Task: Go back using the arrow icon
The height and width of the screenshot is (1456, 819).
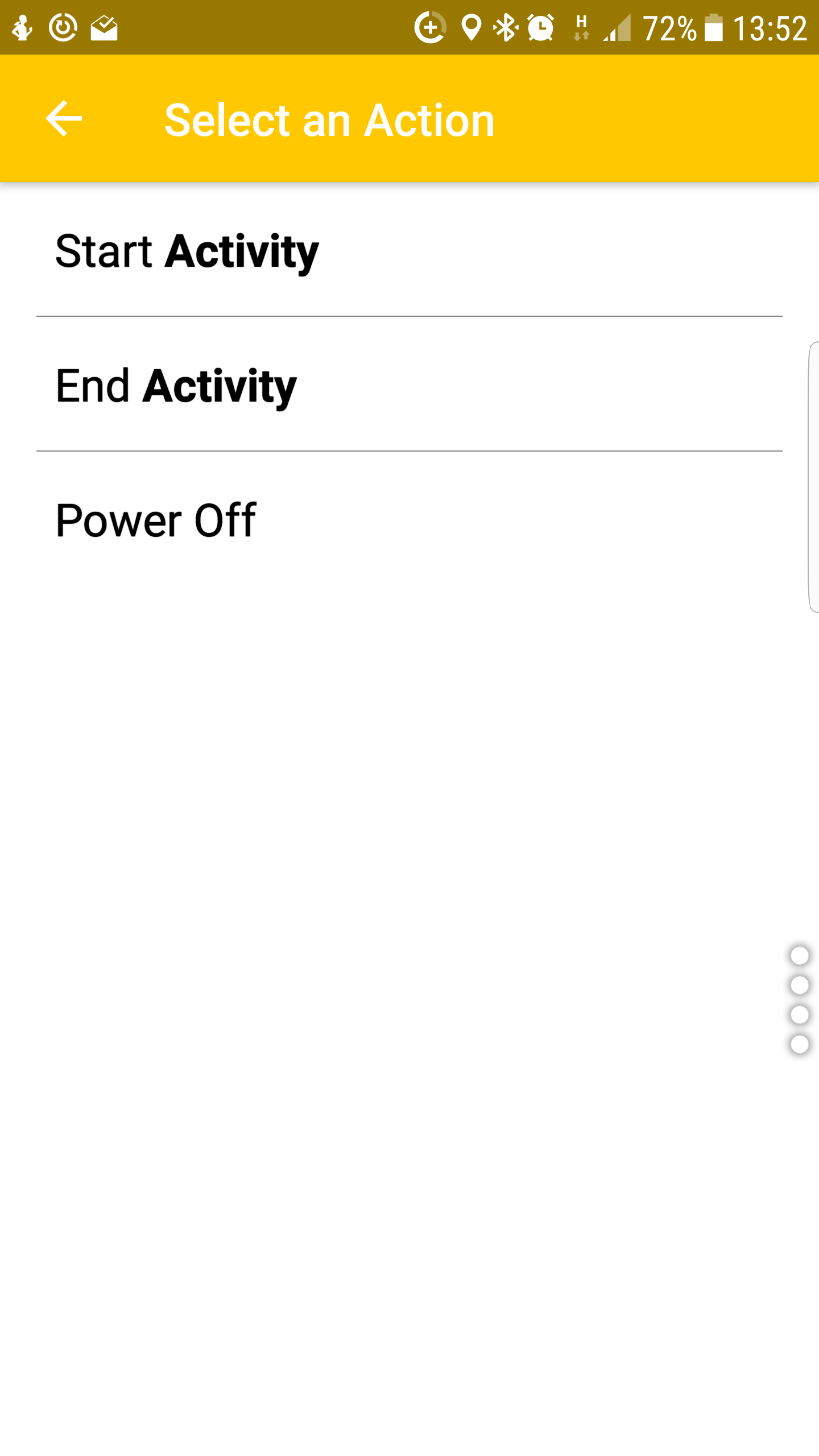Action: point(64,119)
